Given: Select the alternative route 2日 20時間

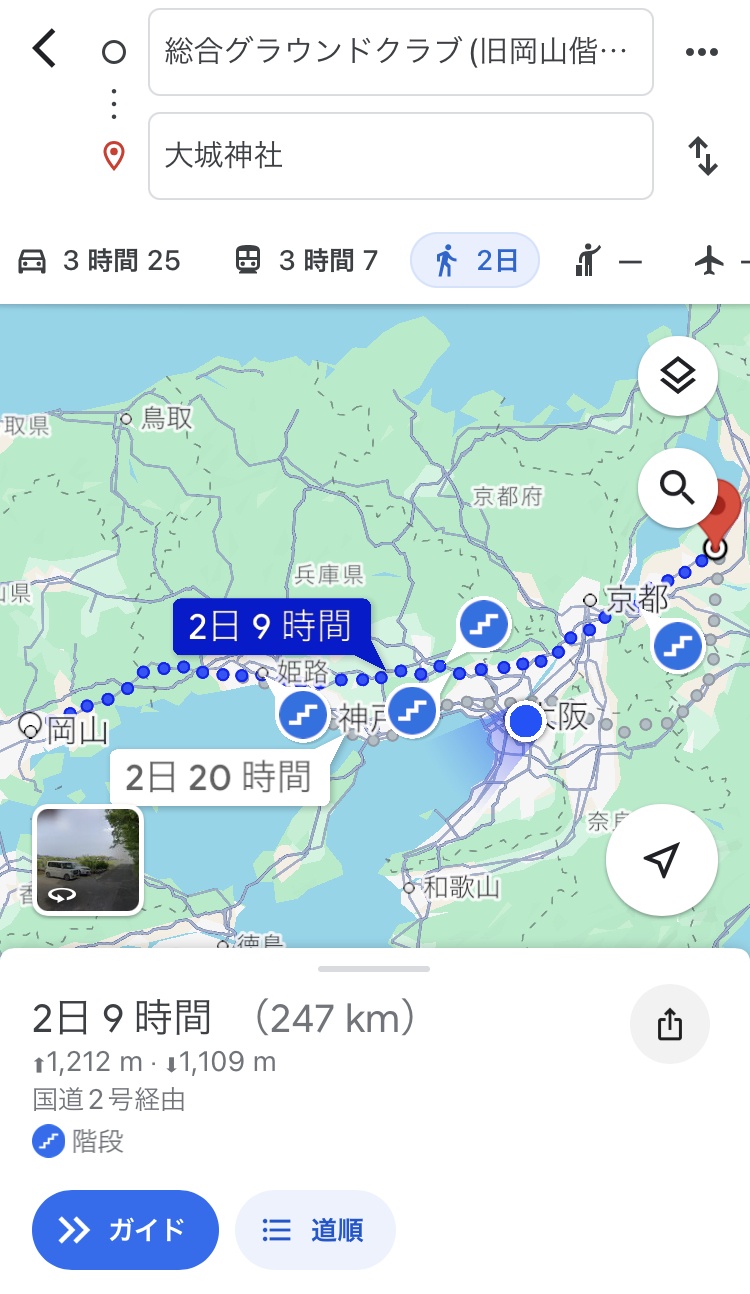Looking at the screenshot, I should pos(218,776).
